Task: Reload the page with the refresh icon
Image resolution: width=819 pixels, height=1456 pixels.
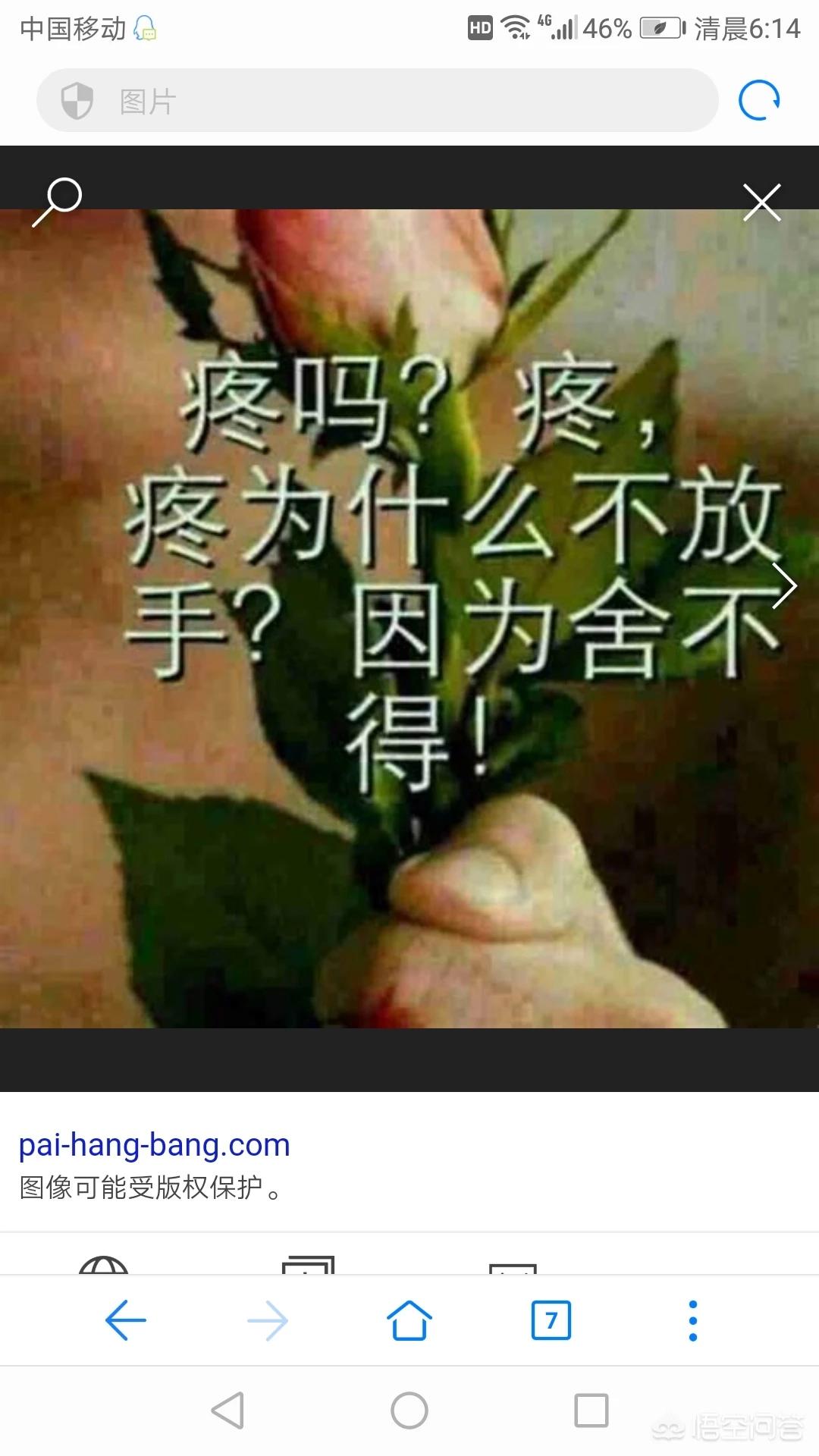Action: pyautogui.click(x=759, y=100)
